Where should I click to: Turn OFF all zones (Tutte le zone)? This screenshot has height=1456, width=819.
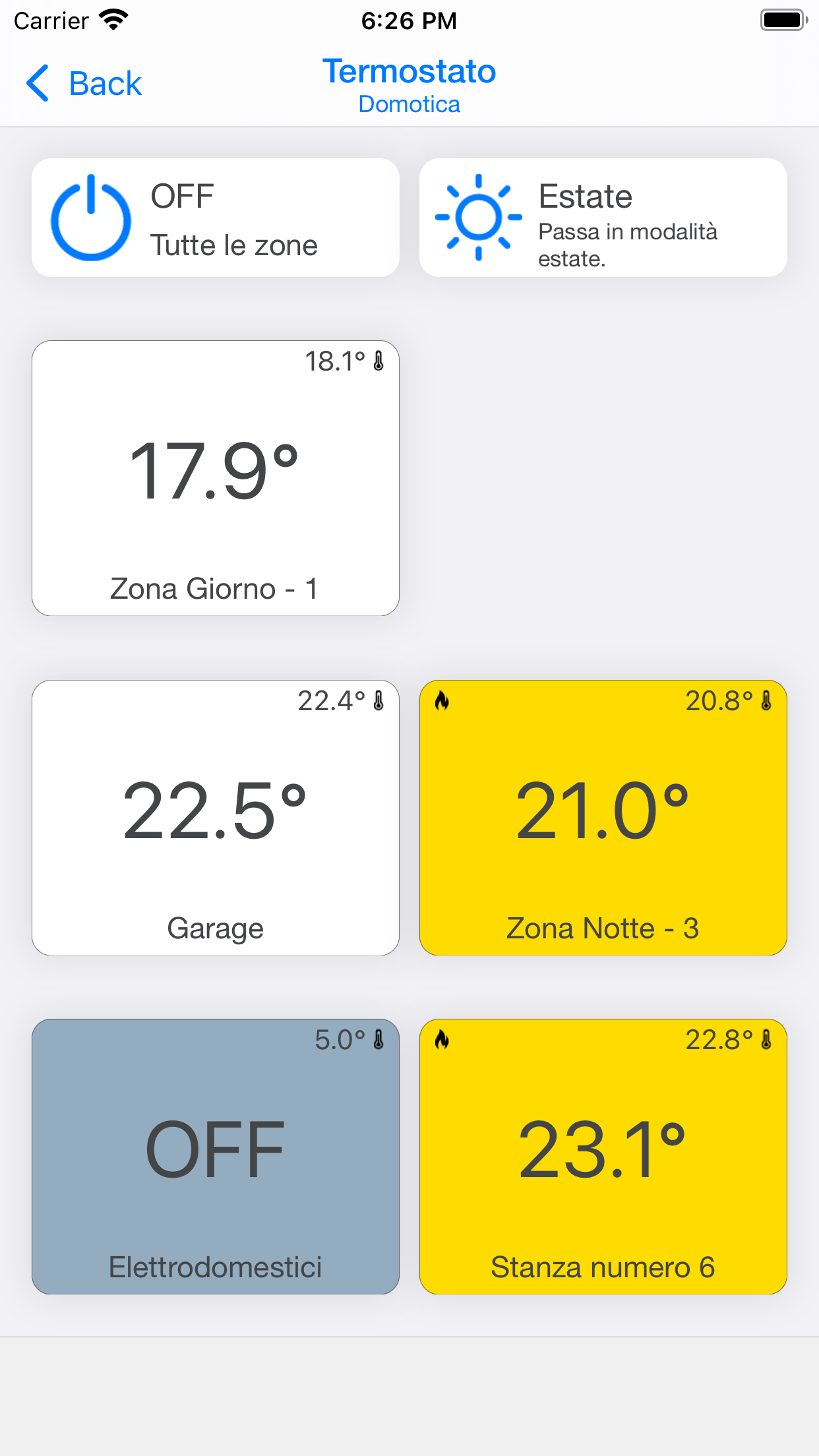(215, 218)
